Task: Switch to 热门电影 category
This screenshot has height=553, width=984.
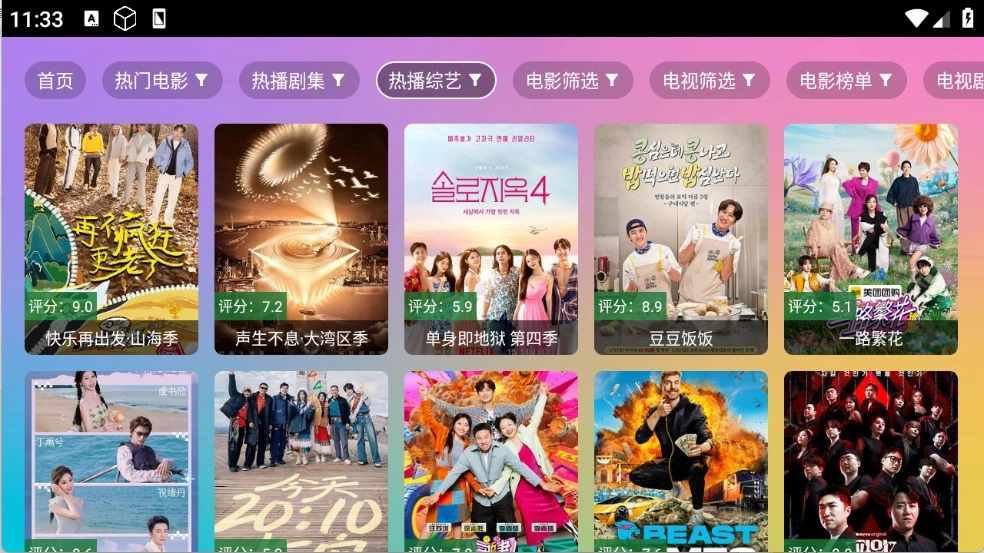Action: [162, 81]
